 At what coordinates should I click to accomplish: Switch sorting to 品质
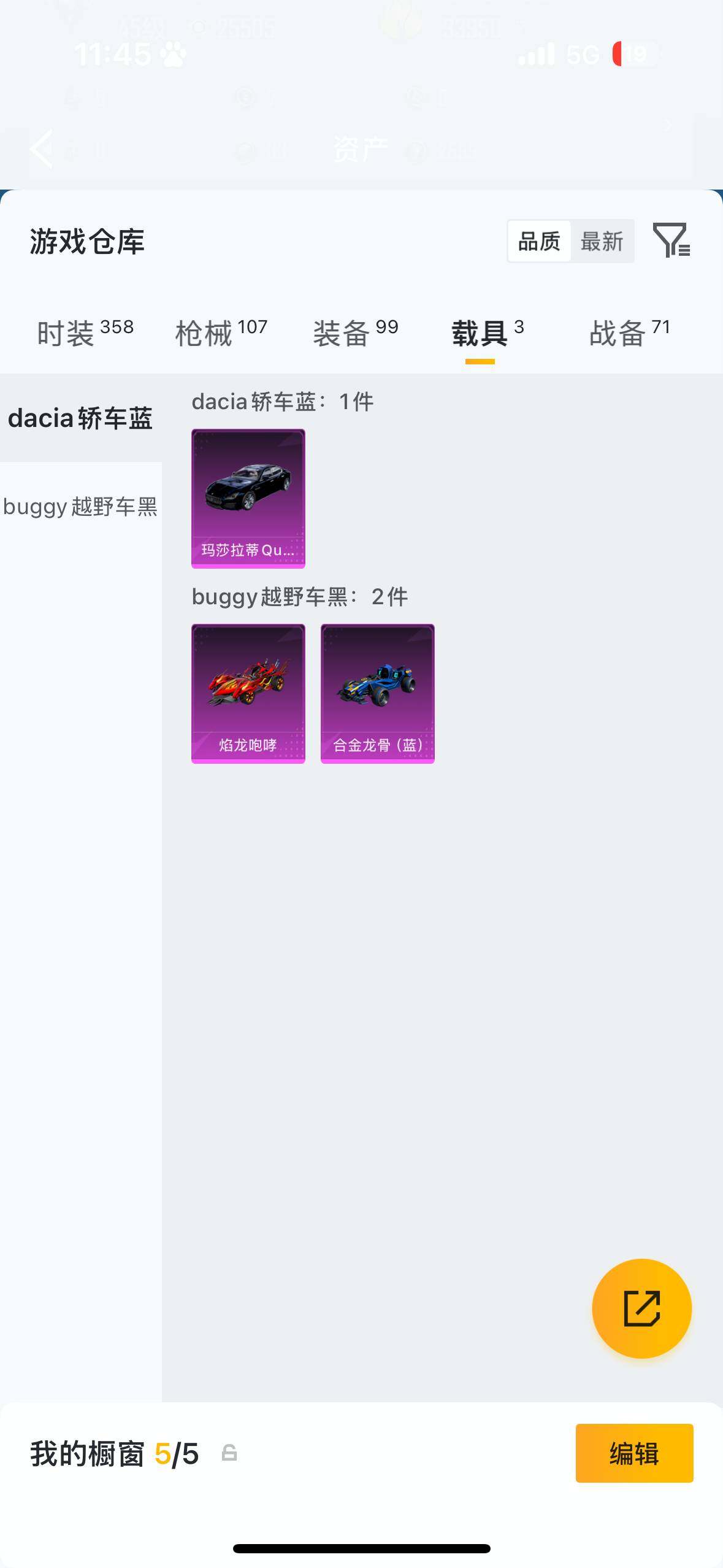[538, 240]
